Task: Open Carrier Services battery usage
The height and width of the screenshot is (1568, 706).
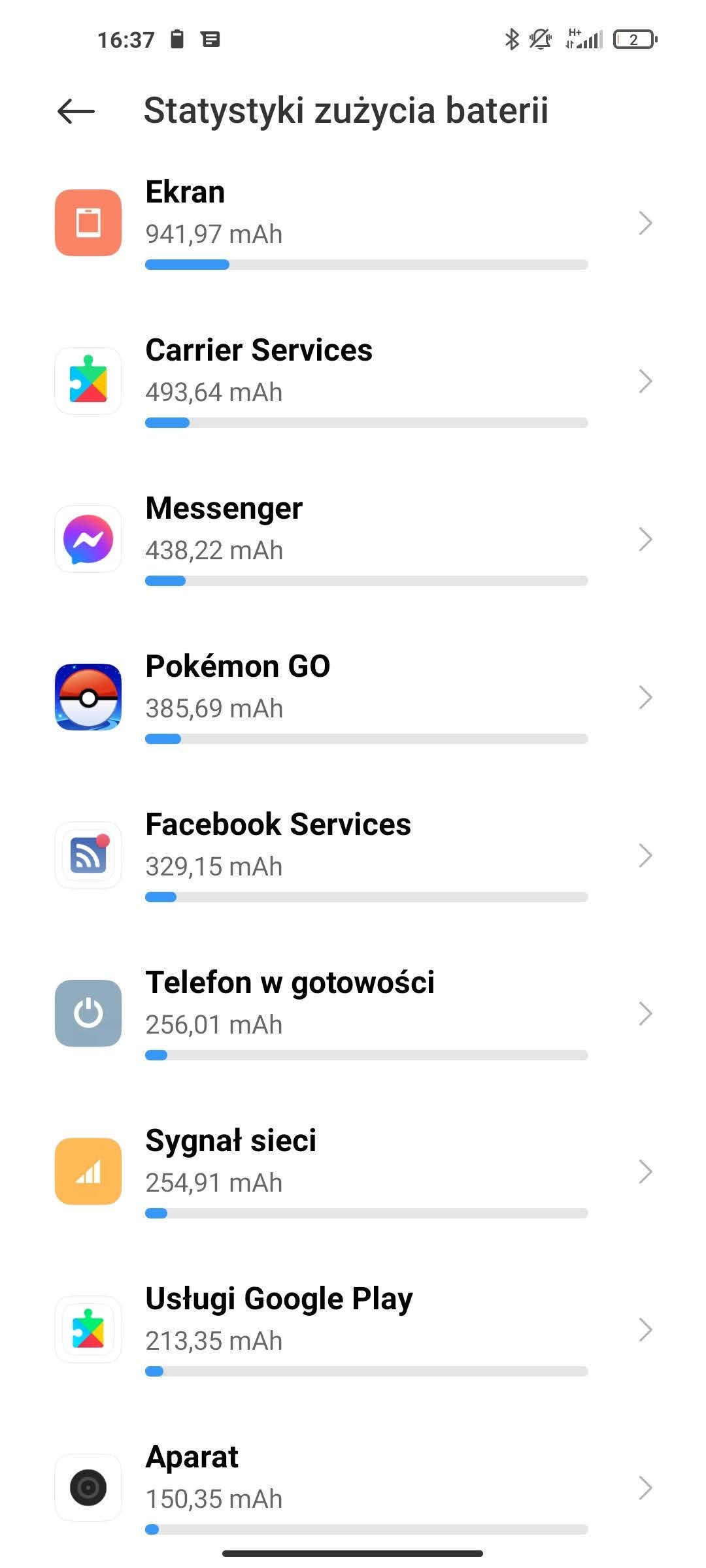Action: tap(353, 382)
